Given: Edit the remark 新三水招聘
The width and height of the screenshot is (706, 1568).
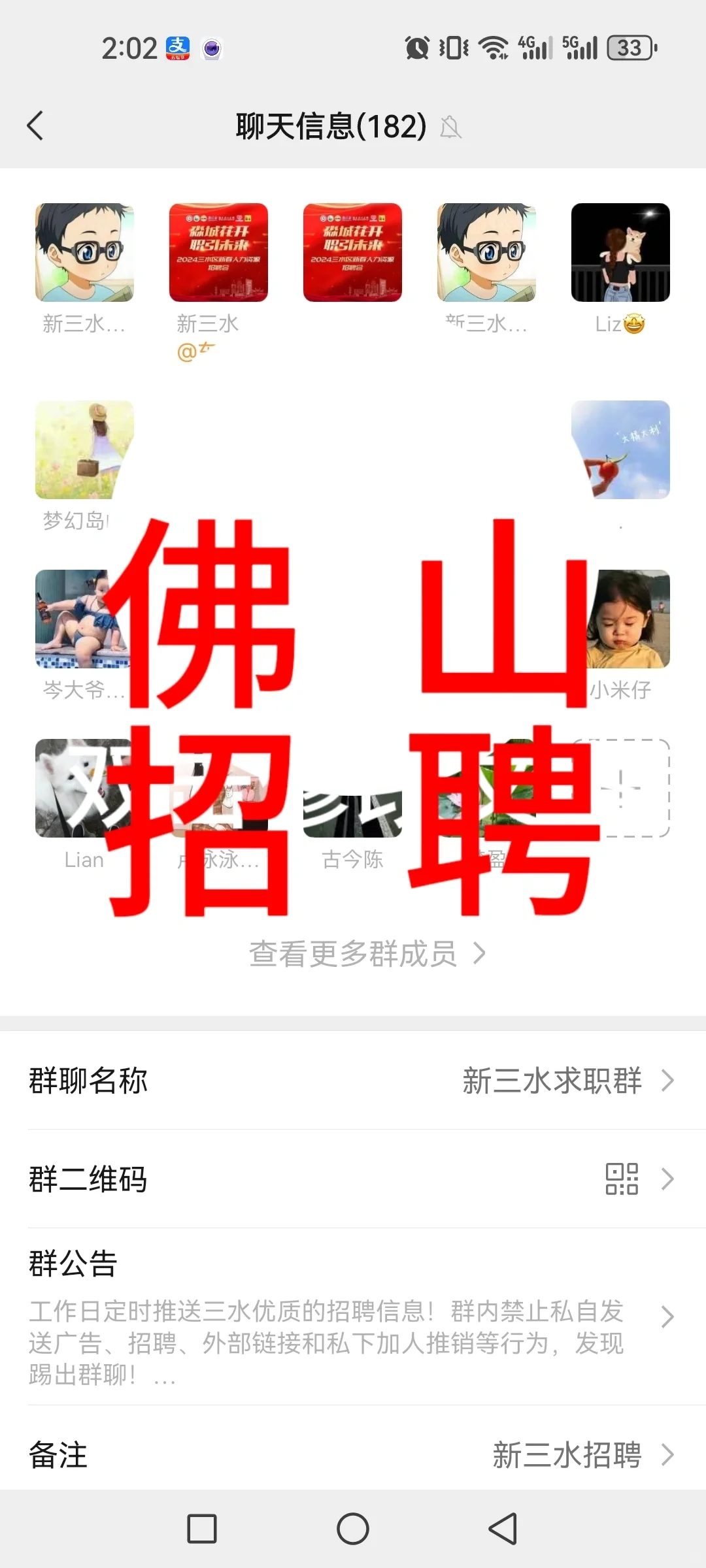Looking at the screenshot, I should pyautogui.click(x=353, y=1456).
